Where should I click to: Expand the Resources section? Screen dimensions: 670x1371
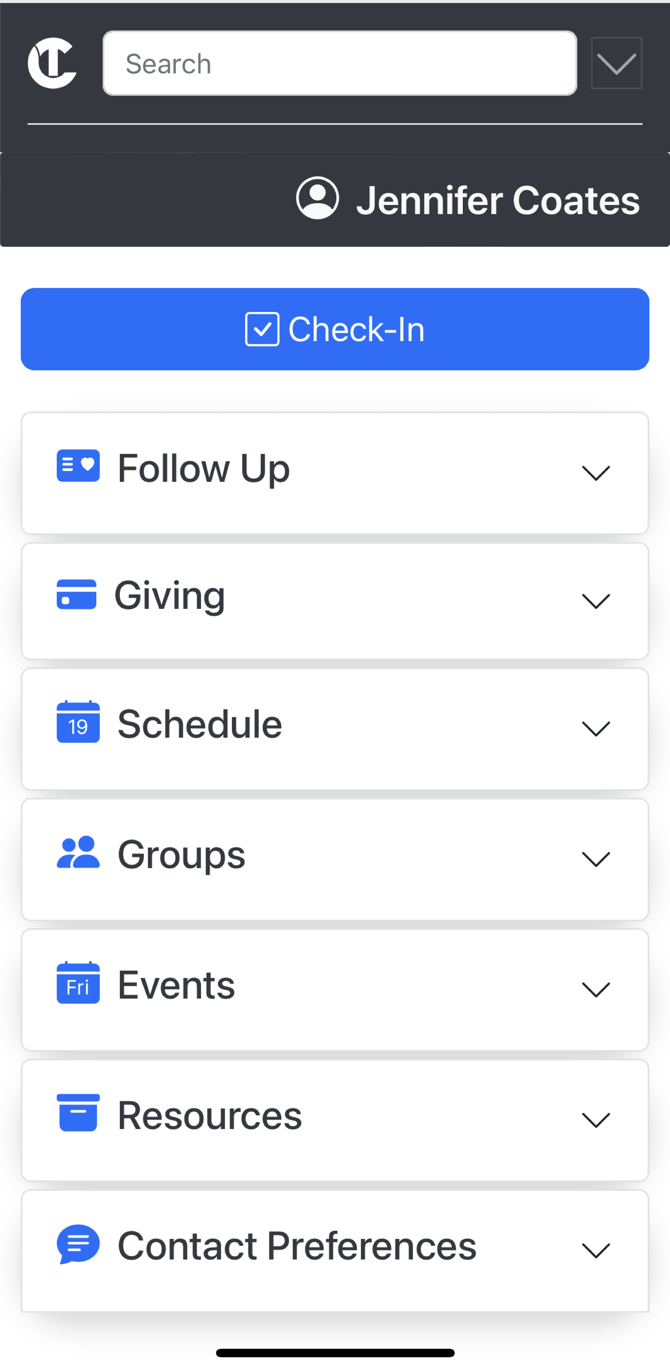tap(335, 1118)
